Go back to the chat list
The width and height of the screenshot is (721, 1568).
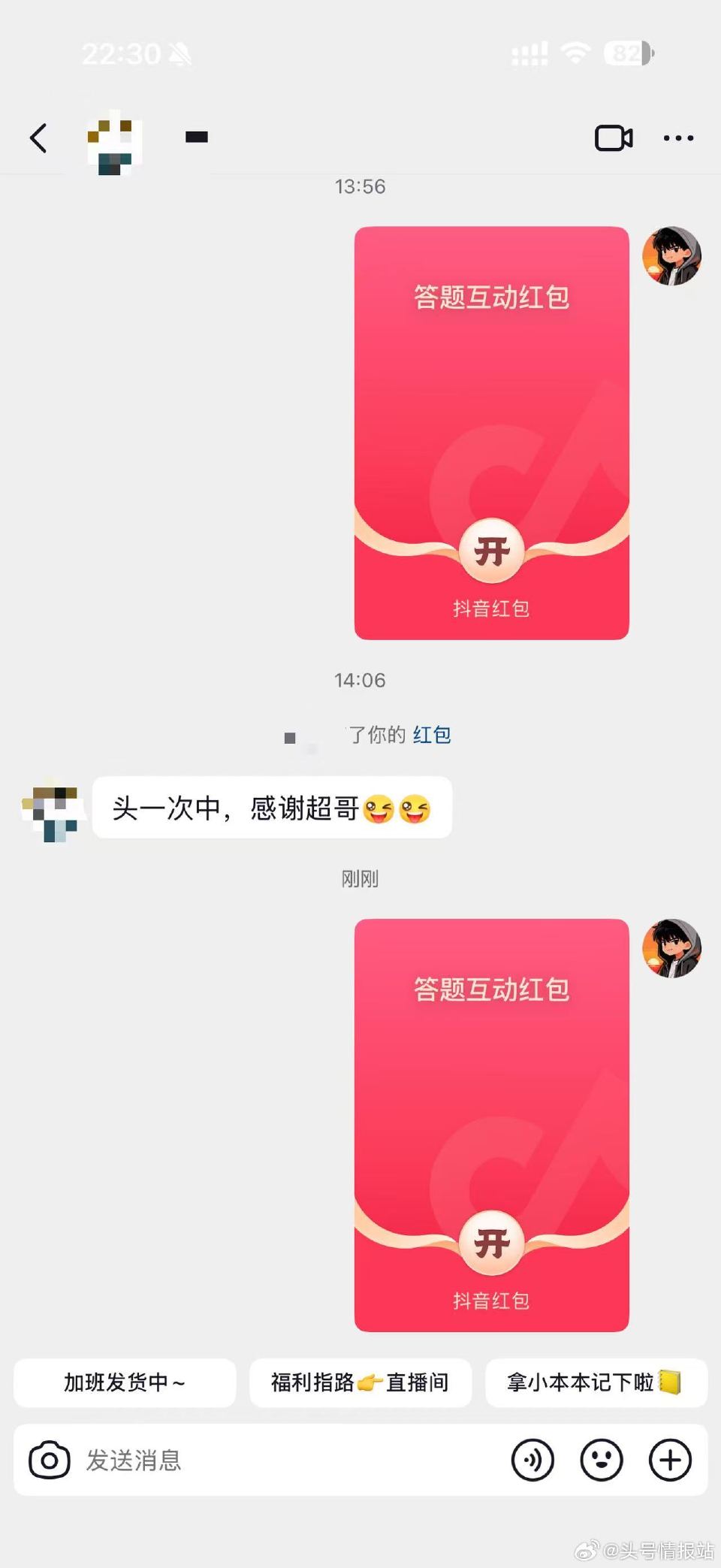pyautogui.click(x=39, y=138)
